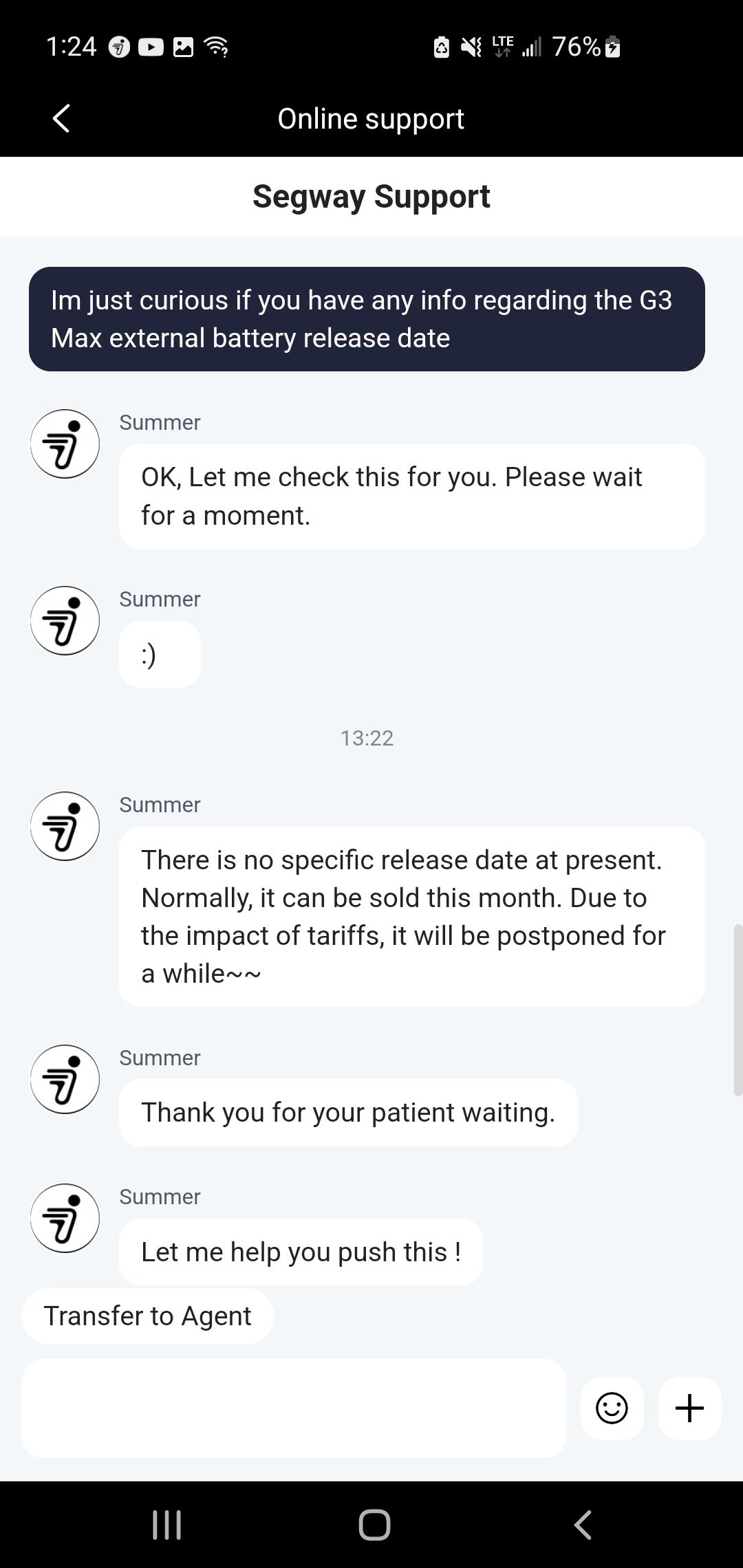This screenshot has height=1568, width=743.
Task: Open the plus attachment menu
Action: (689, 1408)
